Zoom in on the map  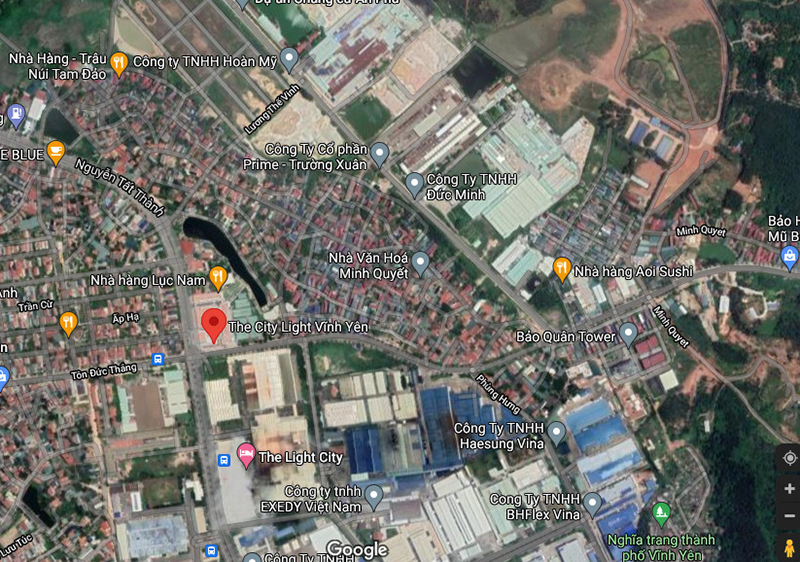coord(789,489)
